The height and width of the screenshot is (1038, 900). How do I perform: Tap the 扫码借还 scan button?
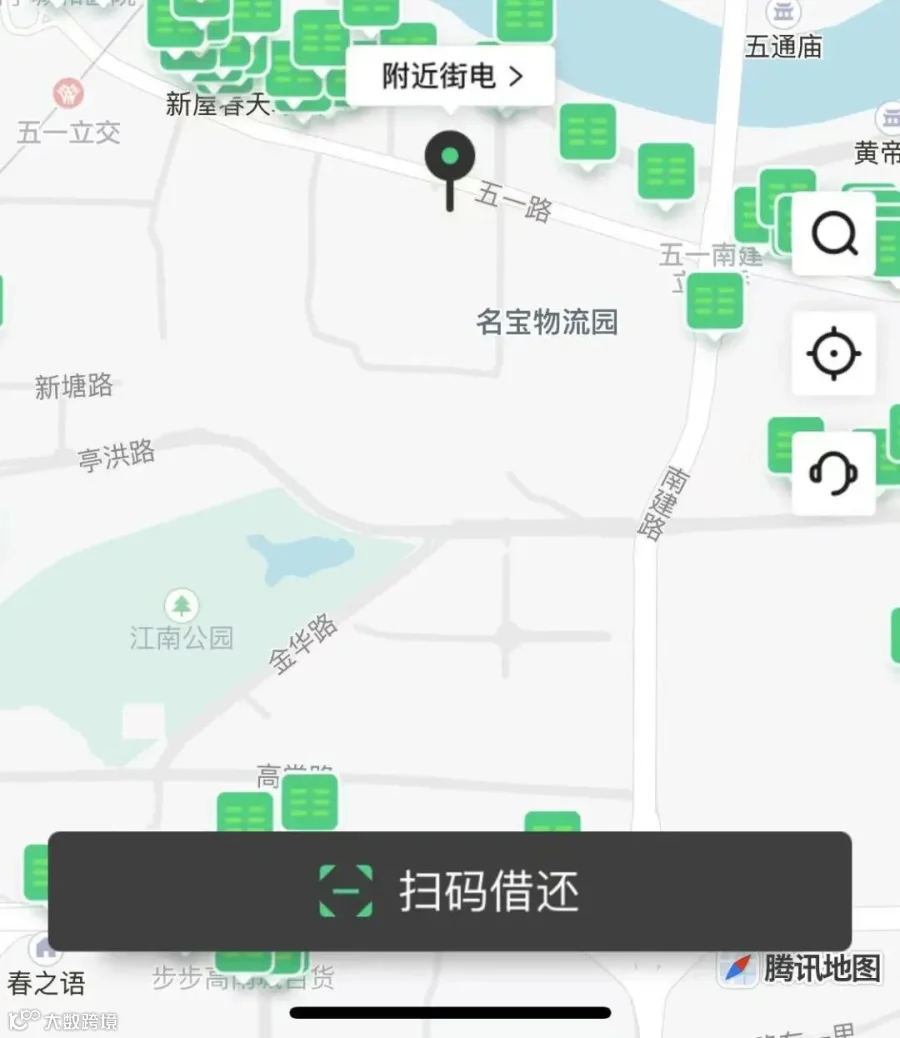coord(450,891)
